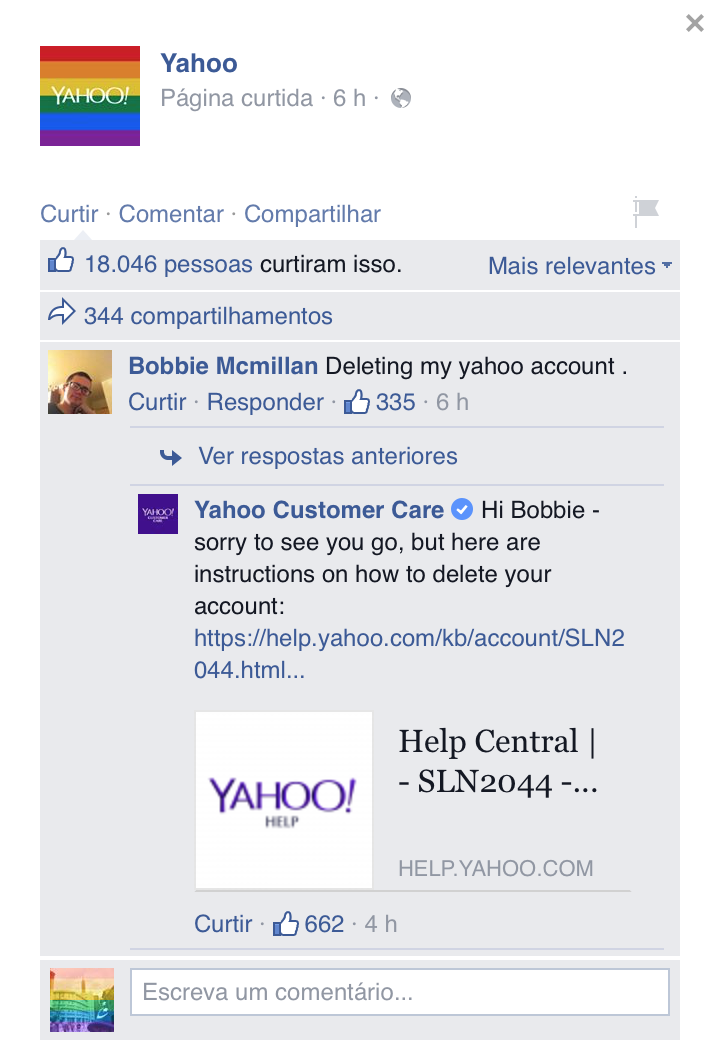Tap Compartilhar to share the post
The image size is (720, 1040).
pyautogui.click(x=312, y=214)
